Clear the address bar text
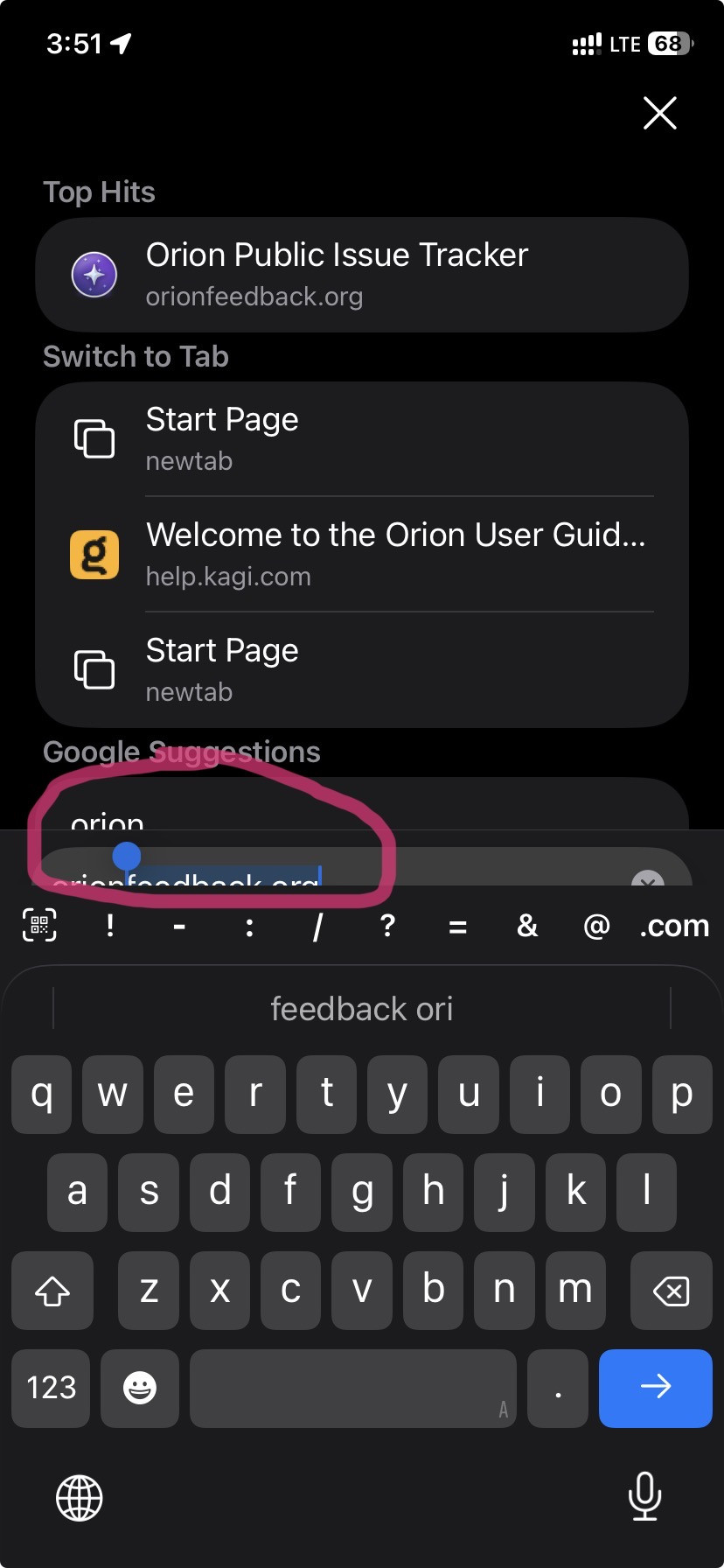 (647, 880)
